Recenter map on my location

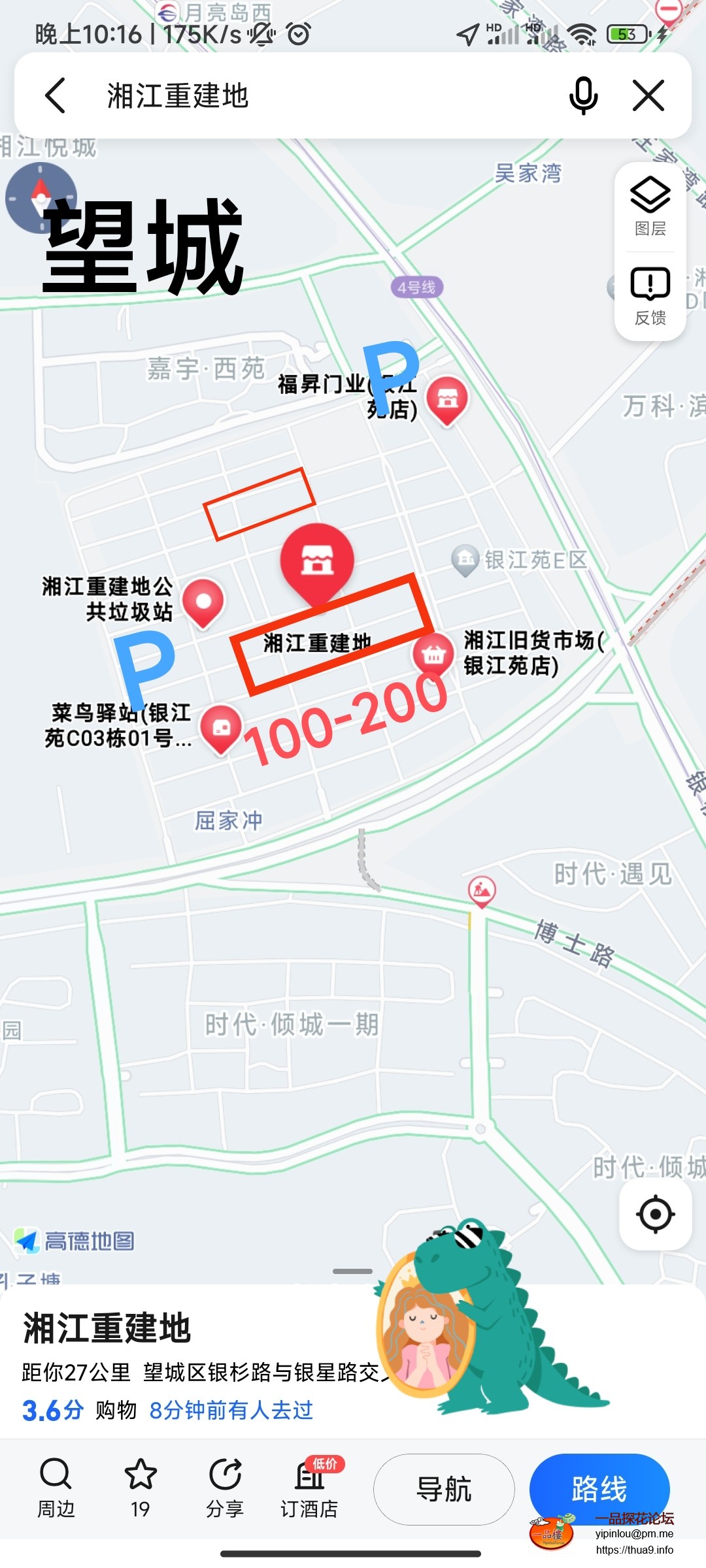(x=655, y=1215)
